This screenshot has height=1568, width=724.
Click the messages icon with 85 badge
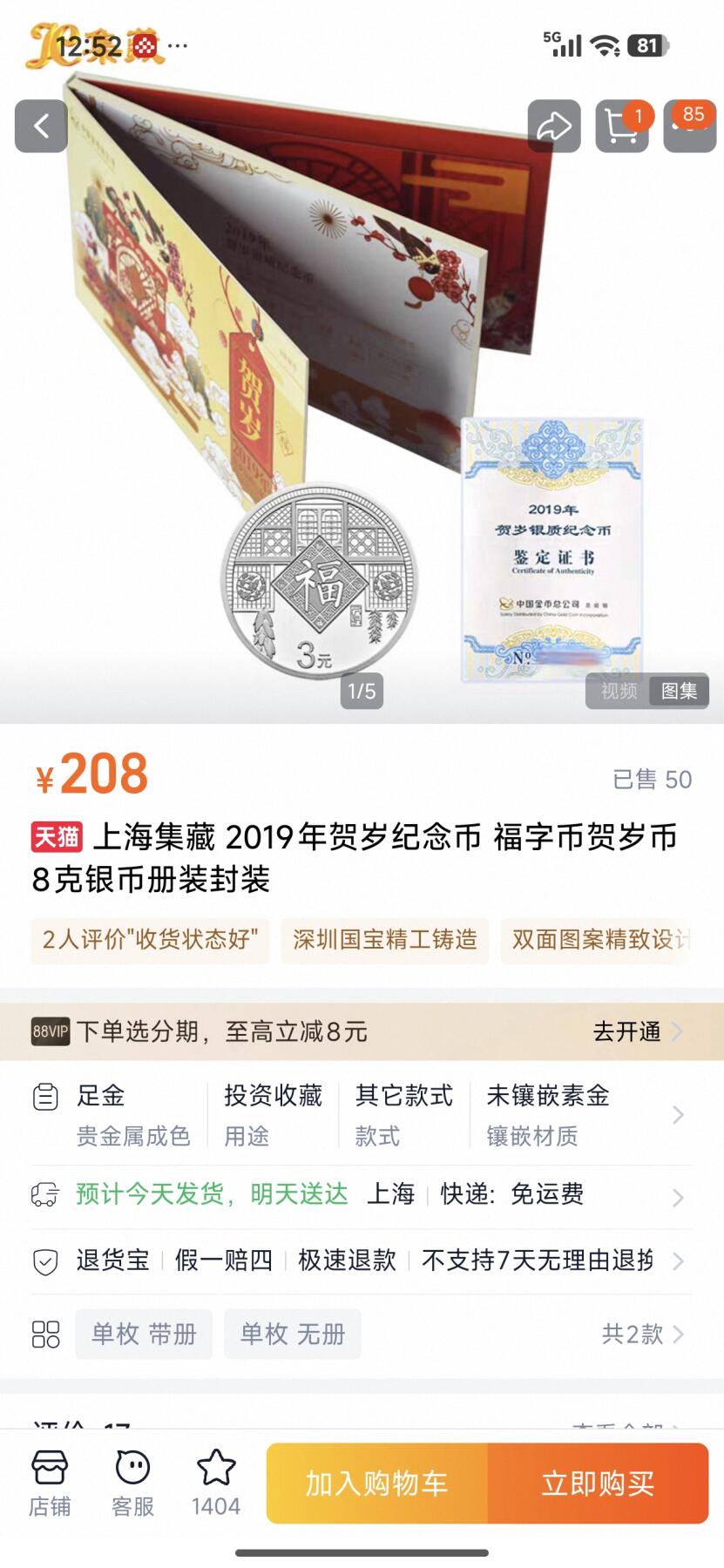(689, 125)
